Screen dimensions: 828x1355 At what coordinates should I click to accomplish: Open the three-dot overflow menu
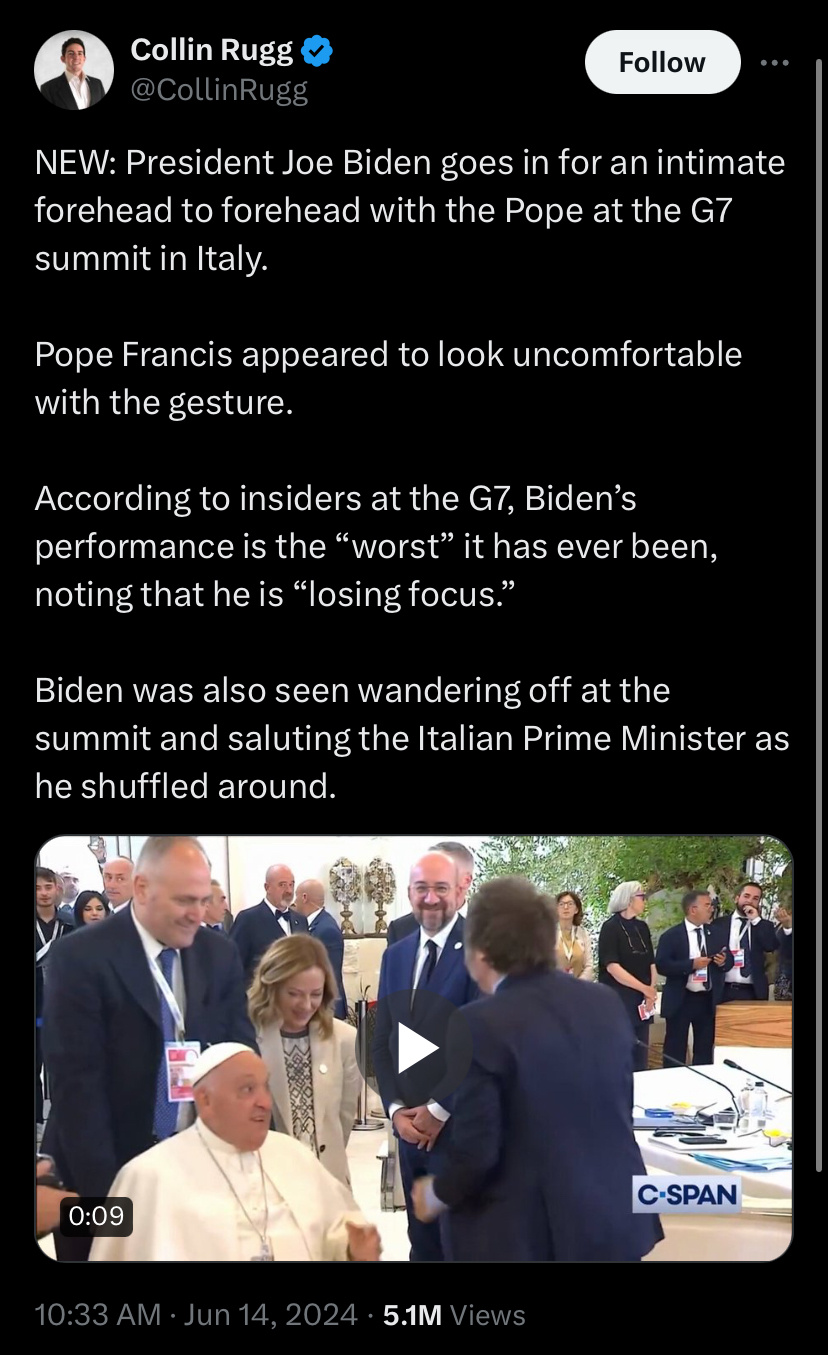tap(774, 63)
